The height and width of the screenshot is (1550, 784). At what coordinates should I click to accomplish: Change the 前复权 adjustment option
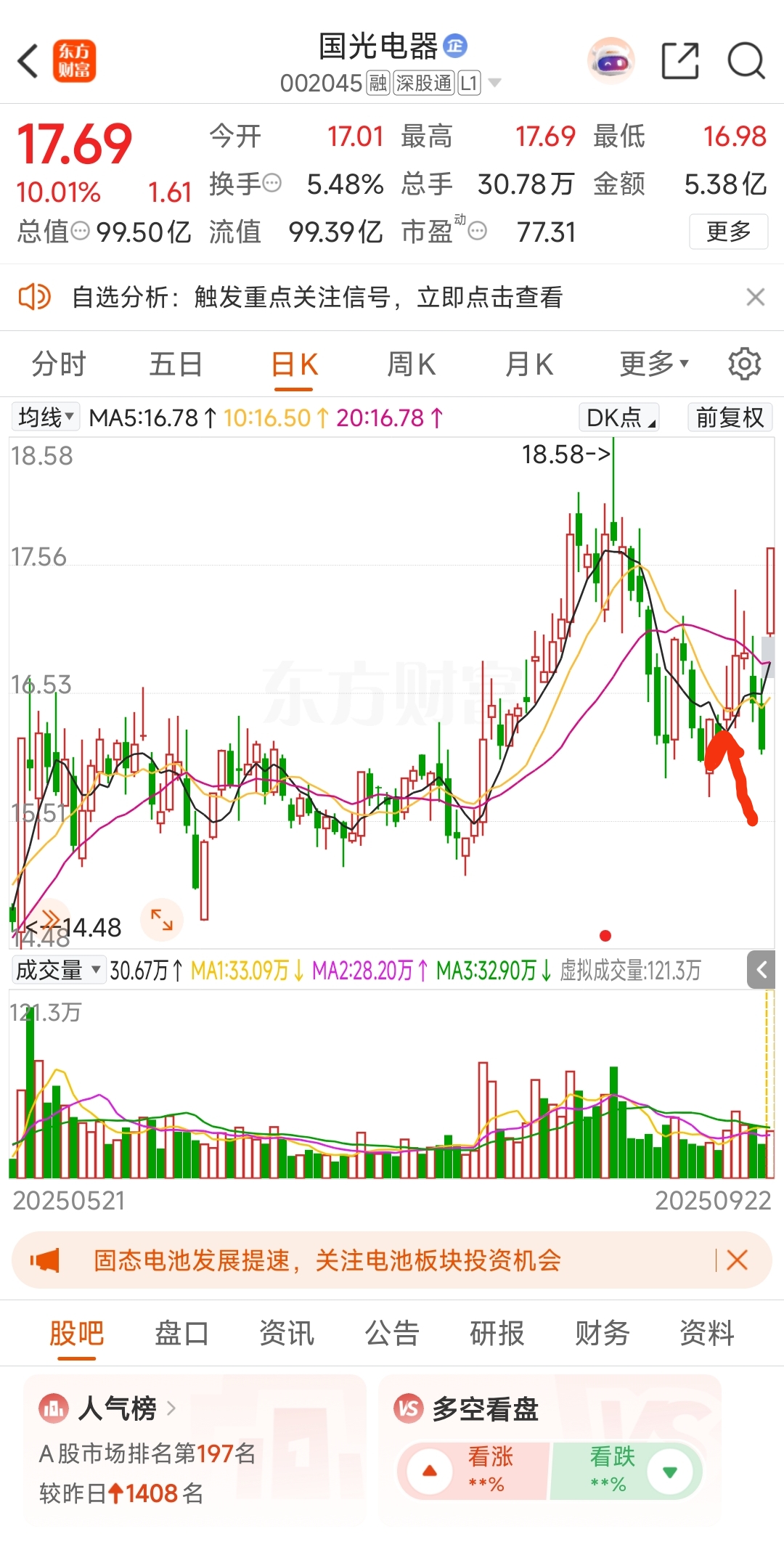pyautogui.click(x=730, y=417)
